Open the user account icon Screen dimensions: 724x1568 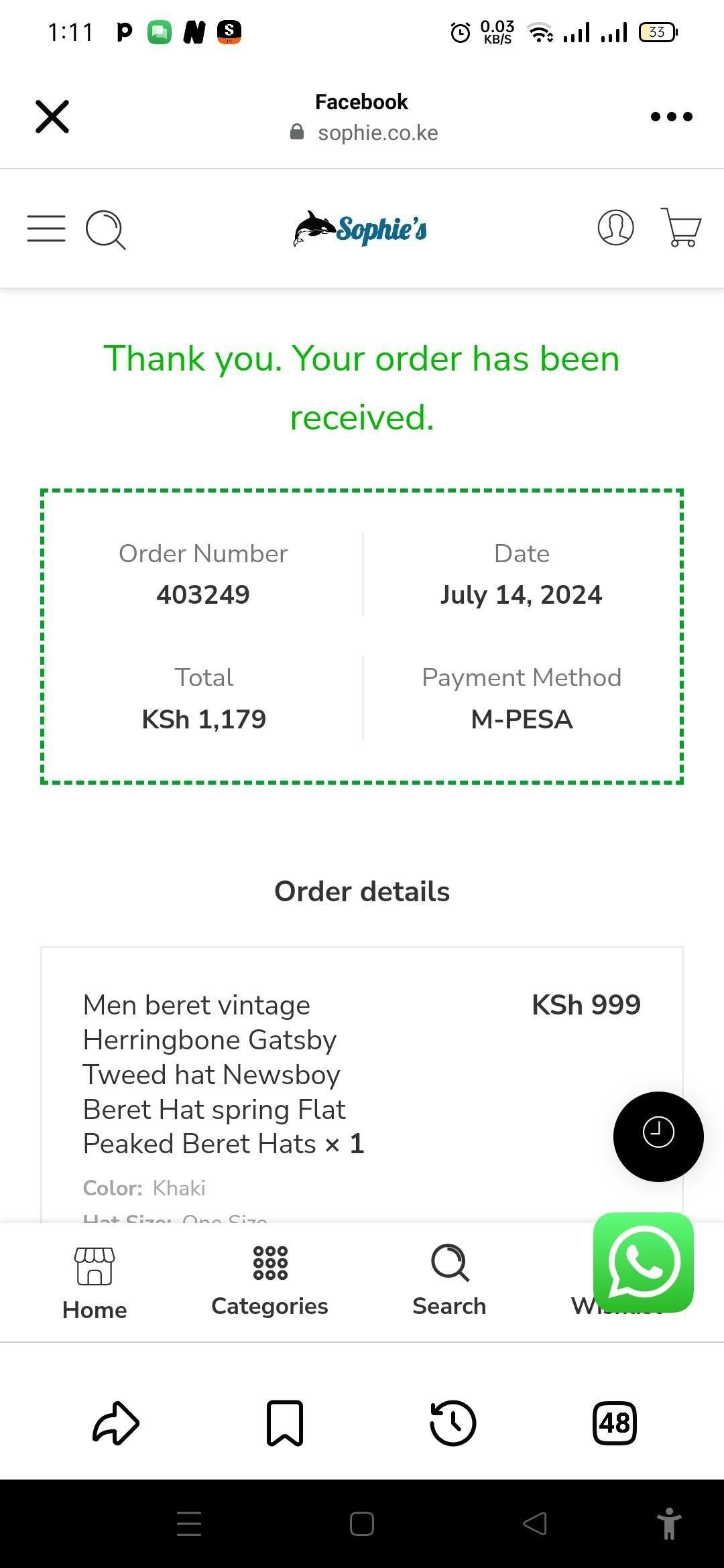(615, 228)
